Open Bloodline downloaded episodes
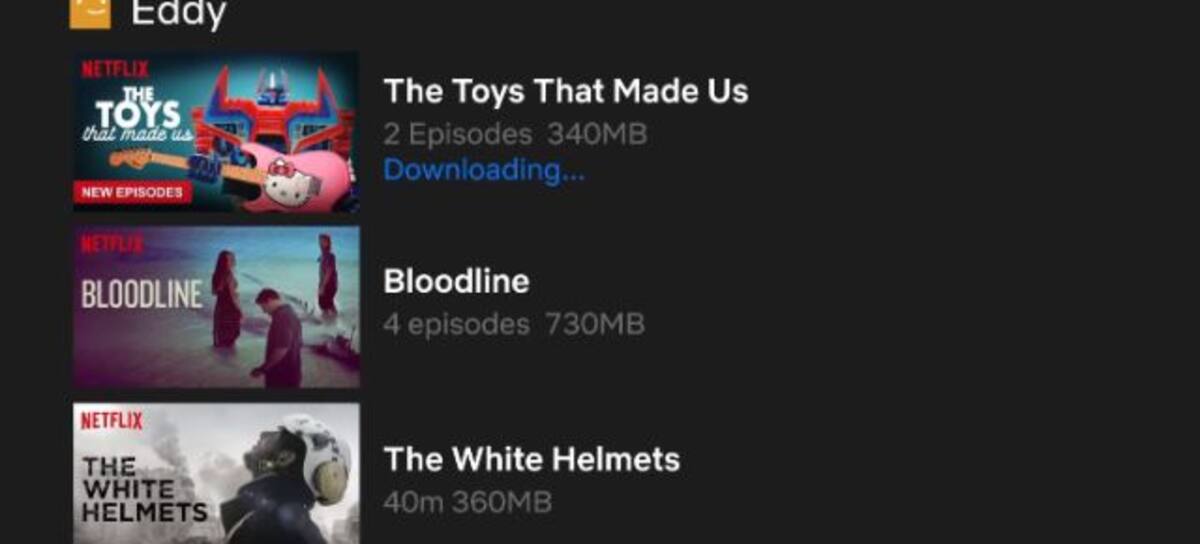The image size is (1200, 544). point(456,282)
